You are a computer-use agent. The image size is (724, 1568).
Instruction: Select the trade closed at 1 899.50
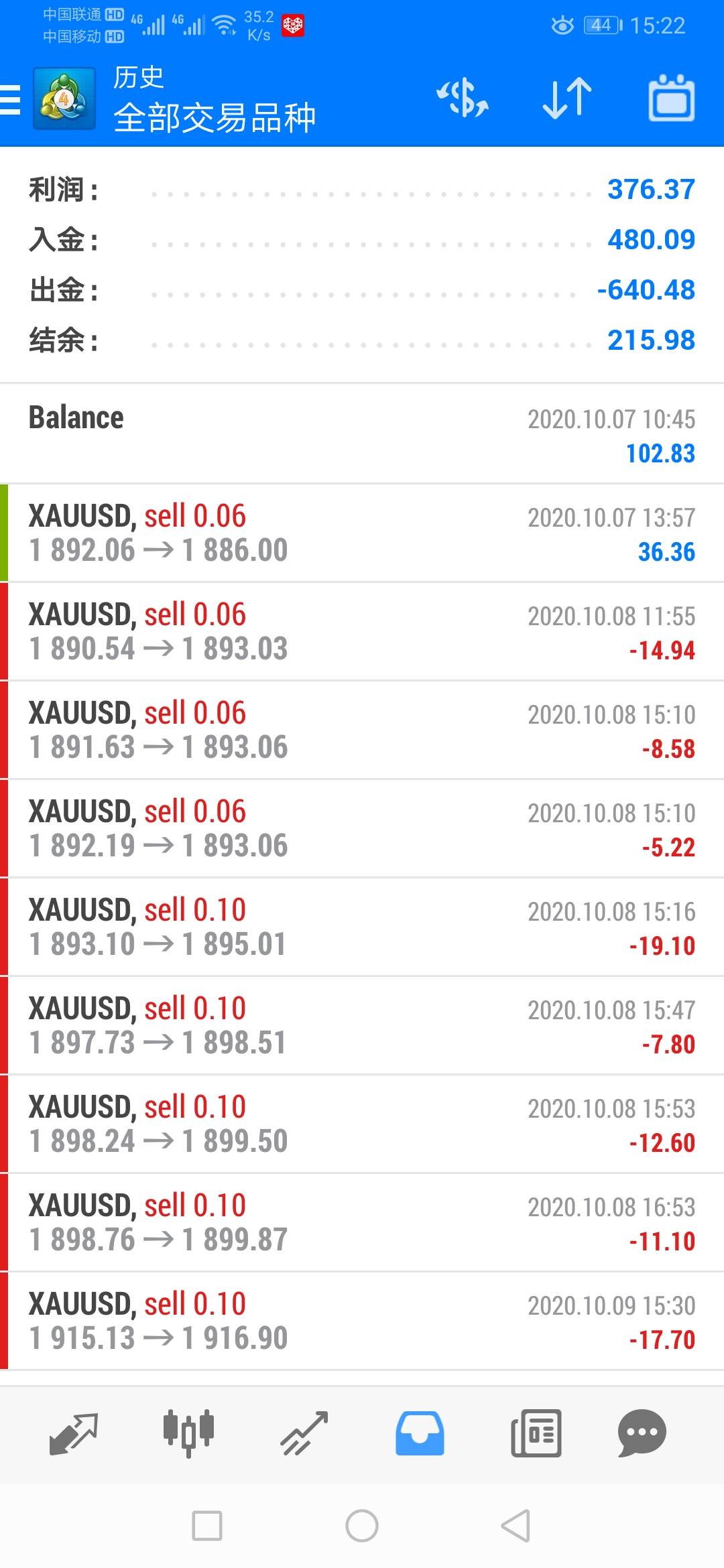[x=362, y=1124]
